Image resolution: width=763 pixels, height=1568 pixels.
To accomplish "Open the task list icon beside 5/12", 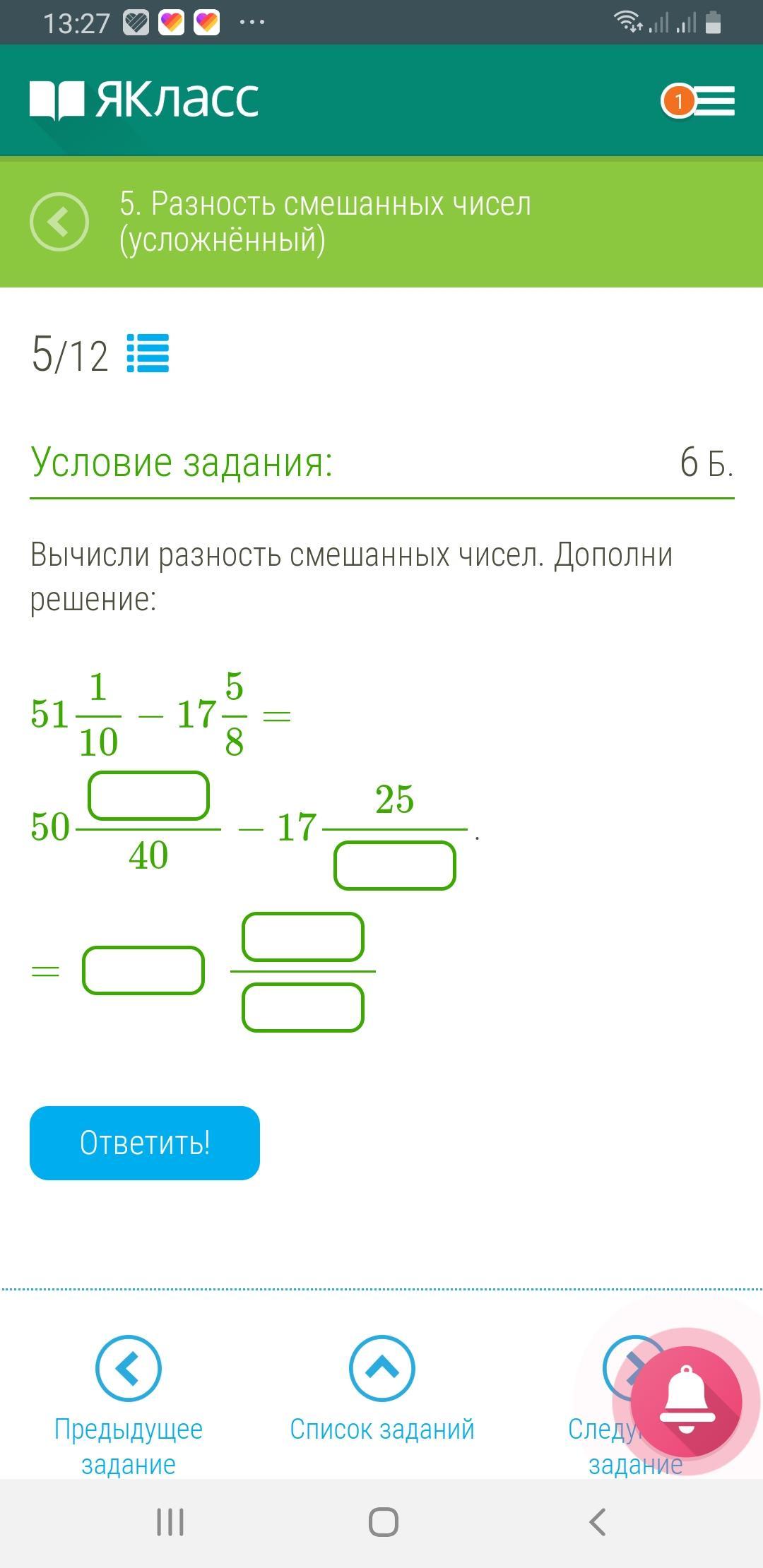I will coord(148,353).
